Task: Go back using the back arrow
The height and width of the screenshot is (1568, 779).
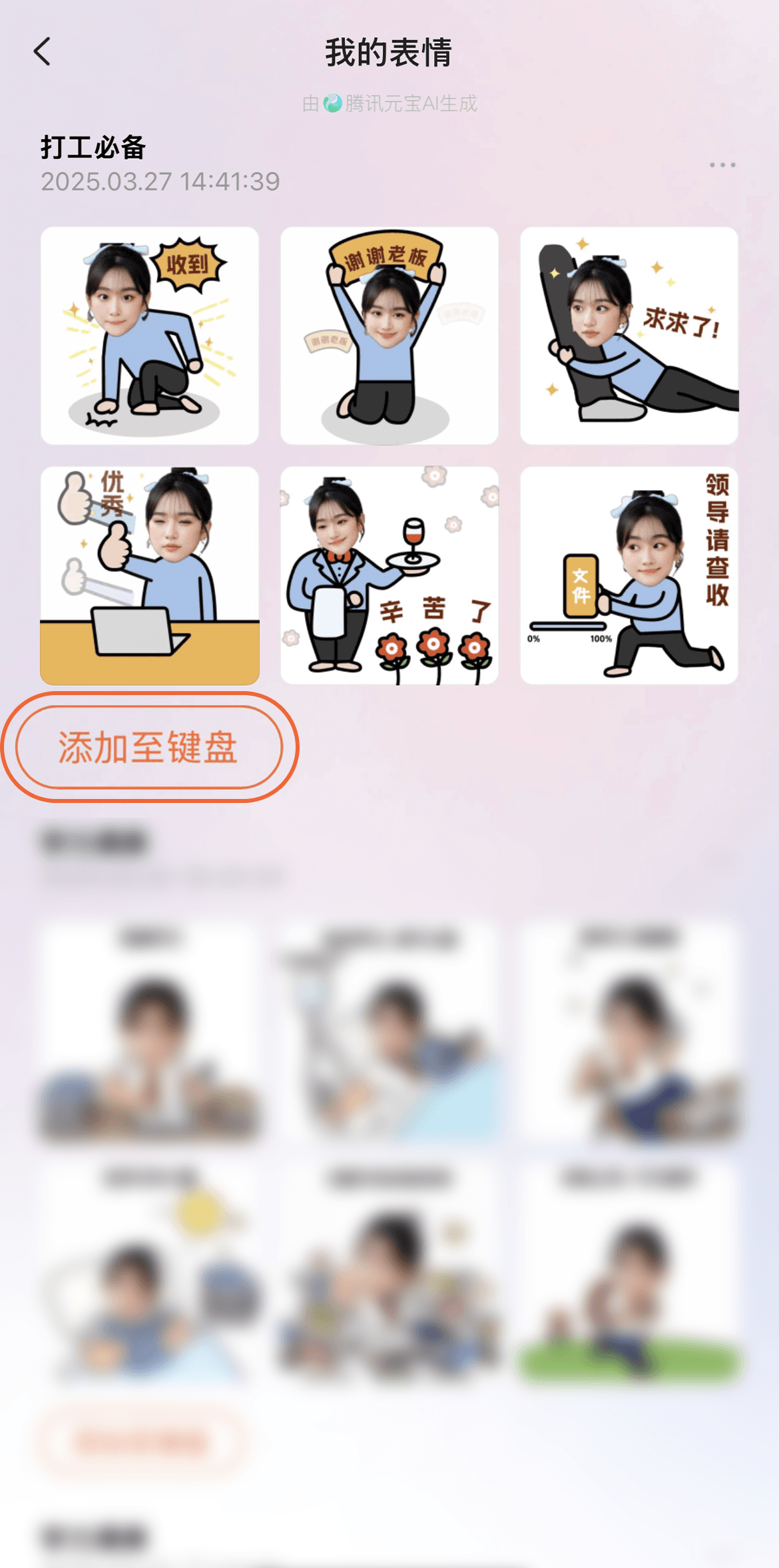Action: point(43,52)
